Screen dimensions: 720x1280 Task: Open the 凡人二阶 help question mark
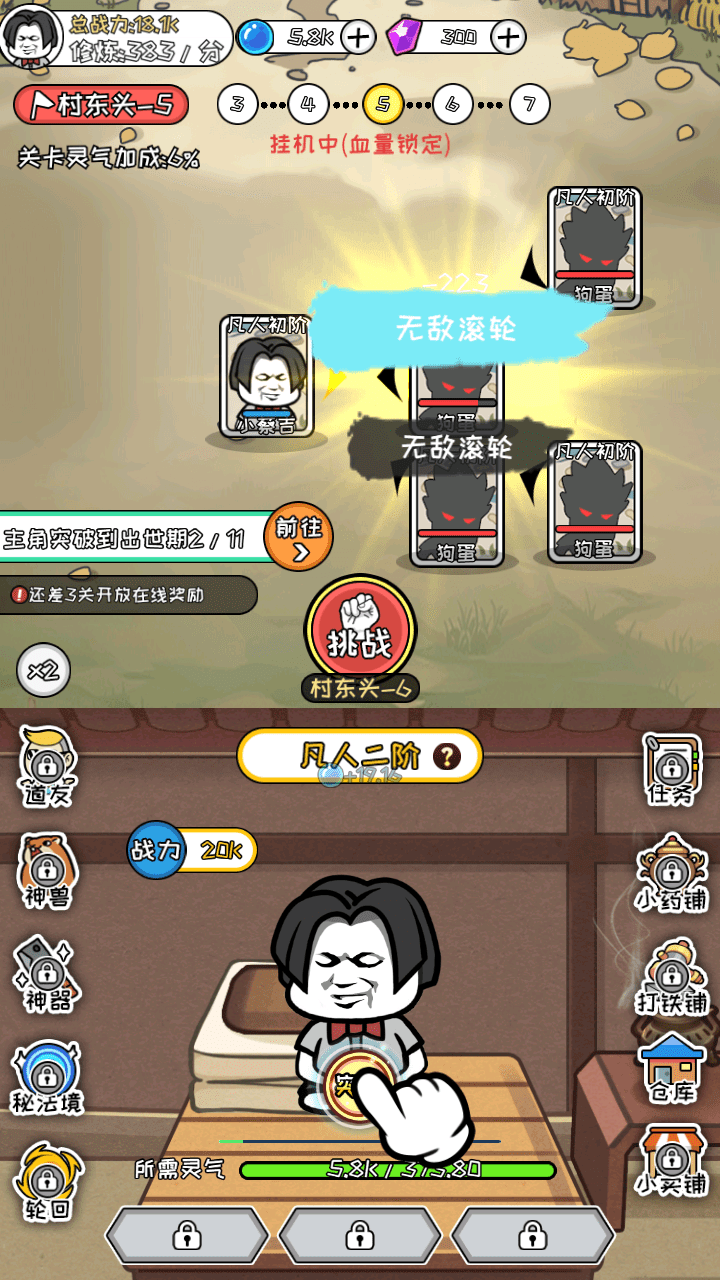447,756
